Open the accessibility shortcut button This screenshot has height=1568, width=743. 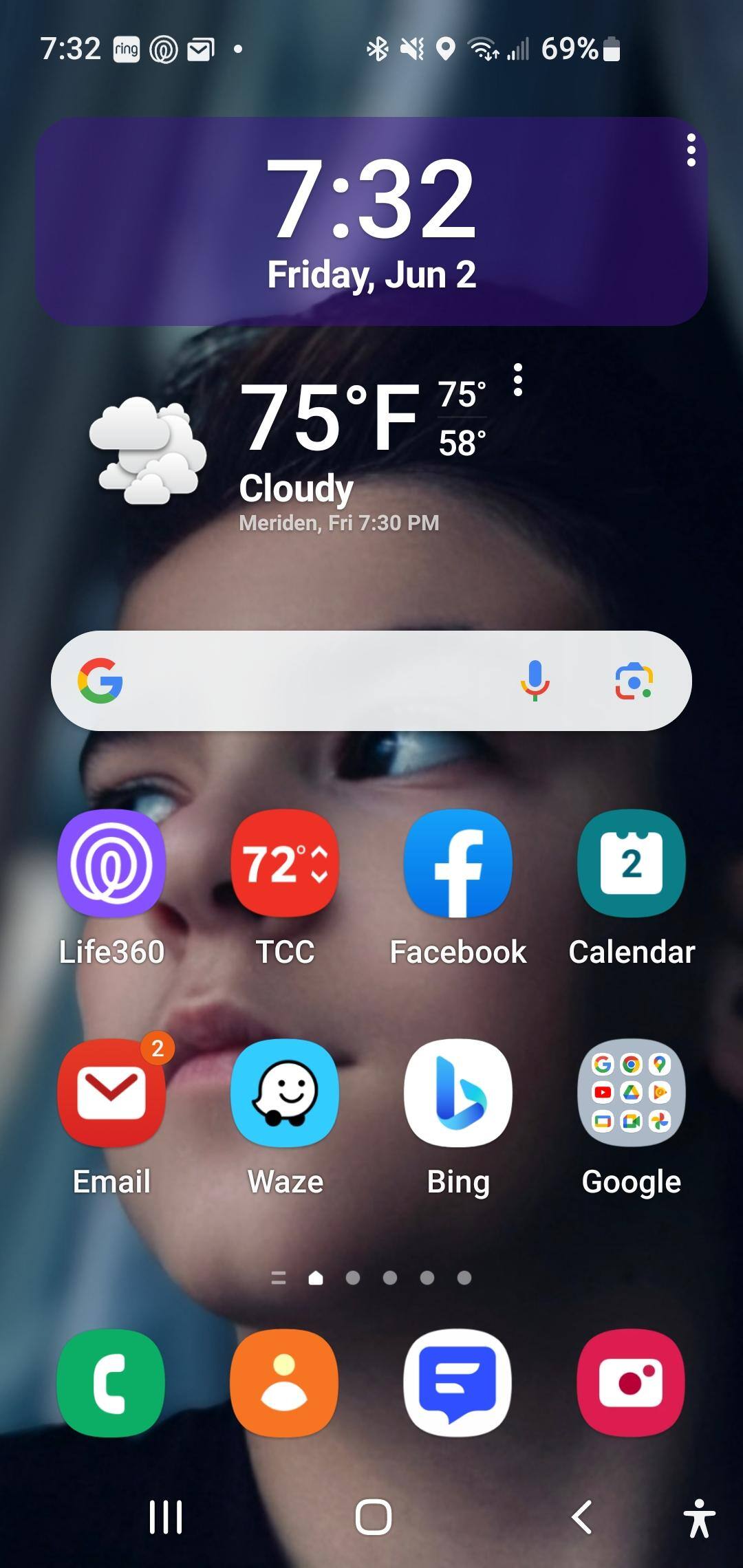[x=699, y=1518]
